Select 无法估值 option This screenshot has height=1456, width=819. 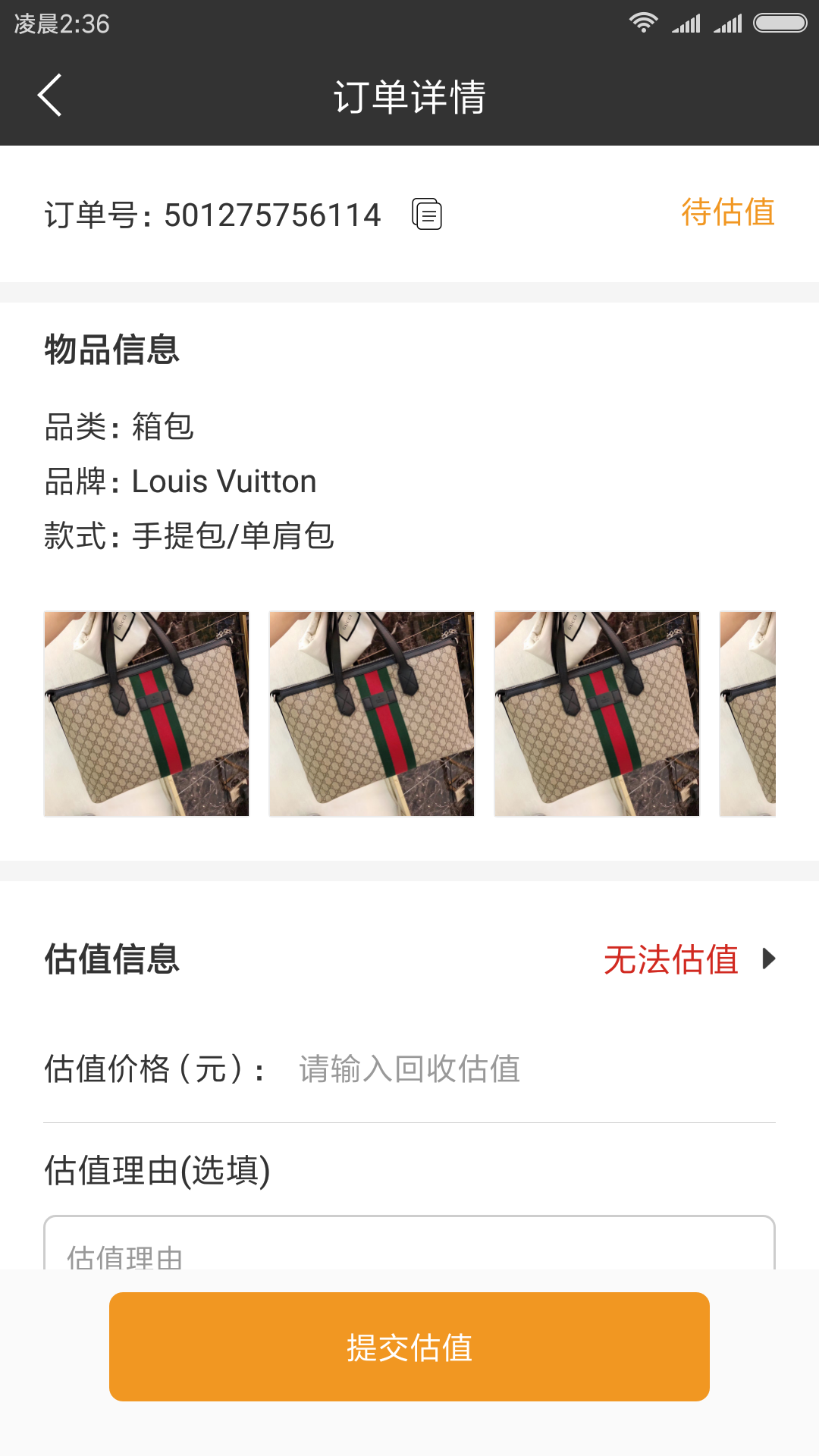[689, 959]
